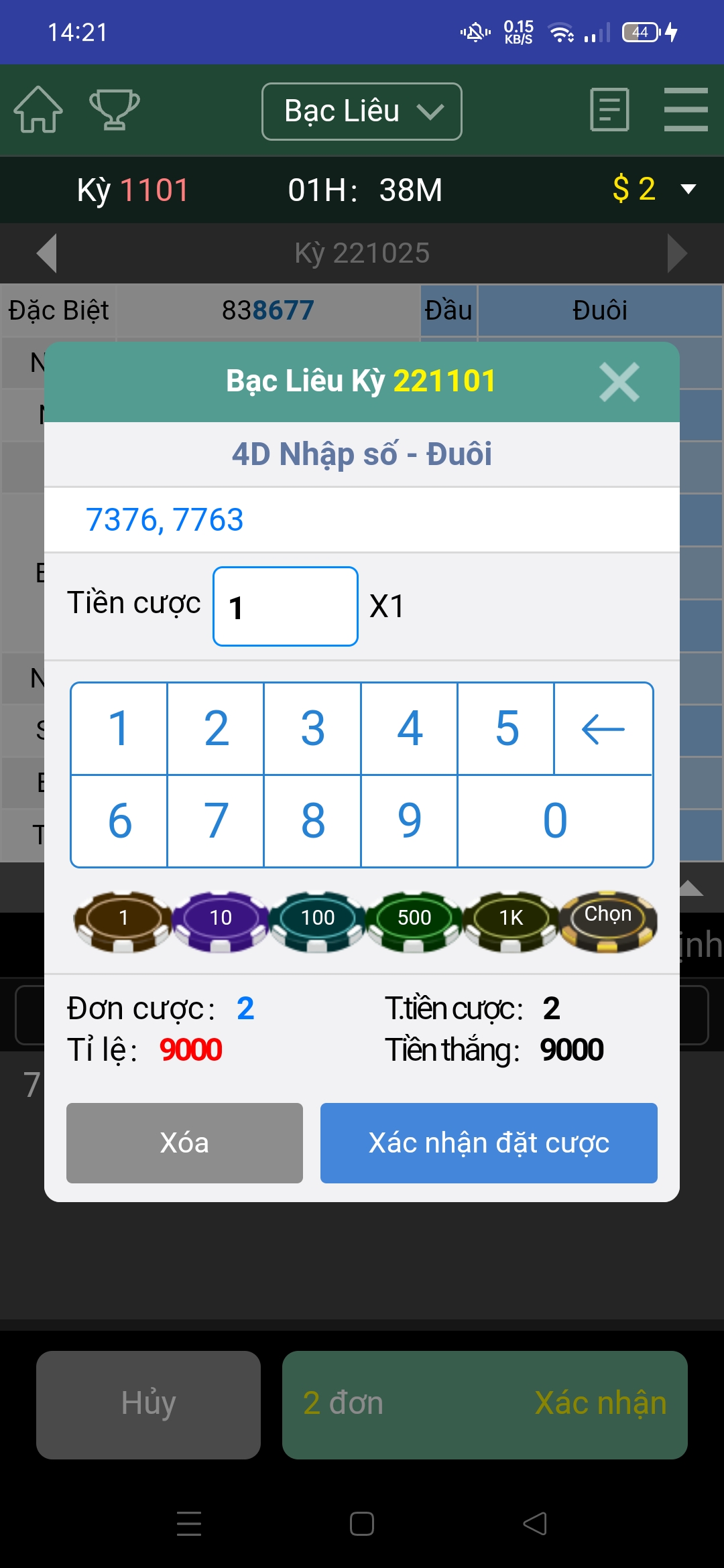The image size is (724, 1568).
Task: Select the 100 chip
Action: tap(317, 920)
